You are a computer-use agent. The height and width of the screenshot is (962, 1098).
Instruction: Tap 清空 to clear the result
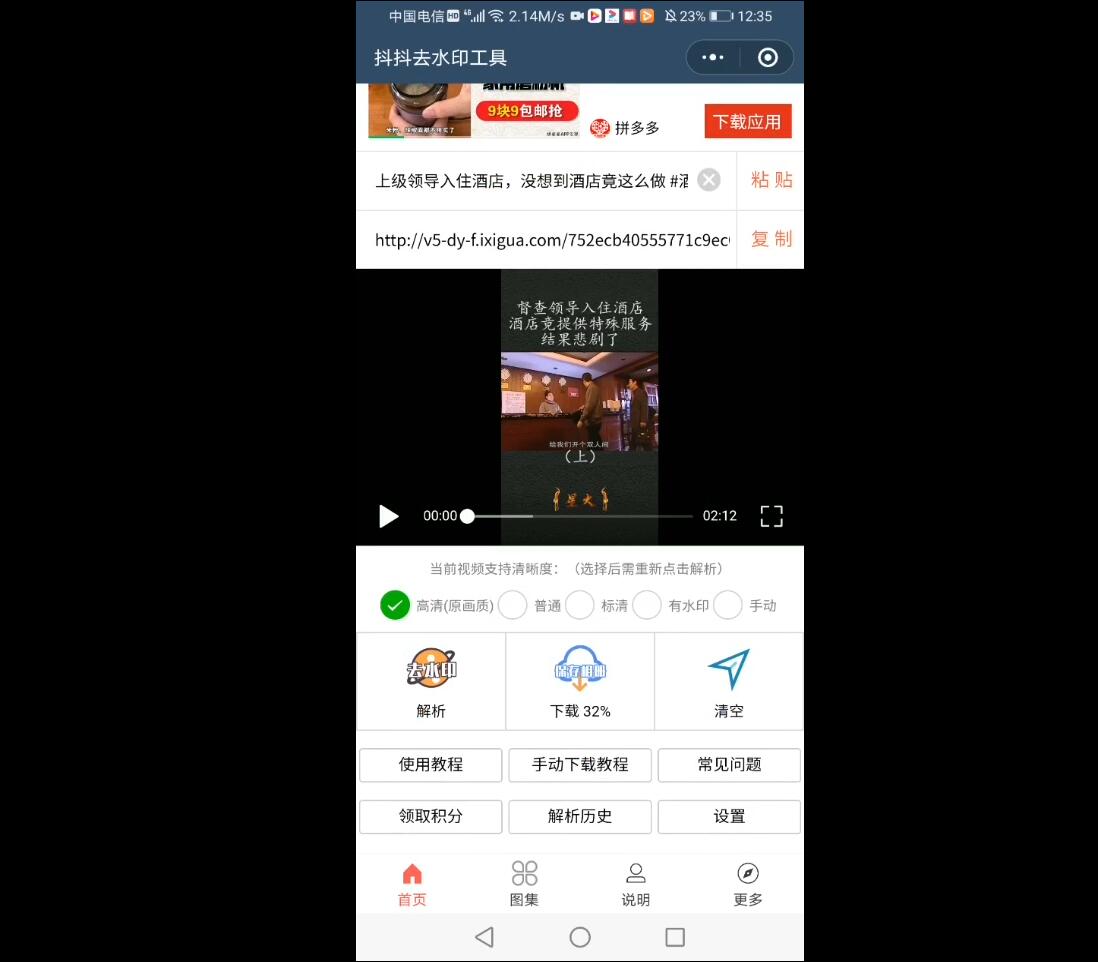click(729, 682)
